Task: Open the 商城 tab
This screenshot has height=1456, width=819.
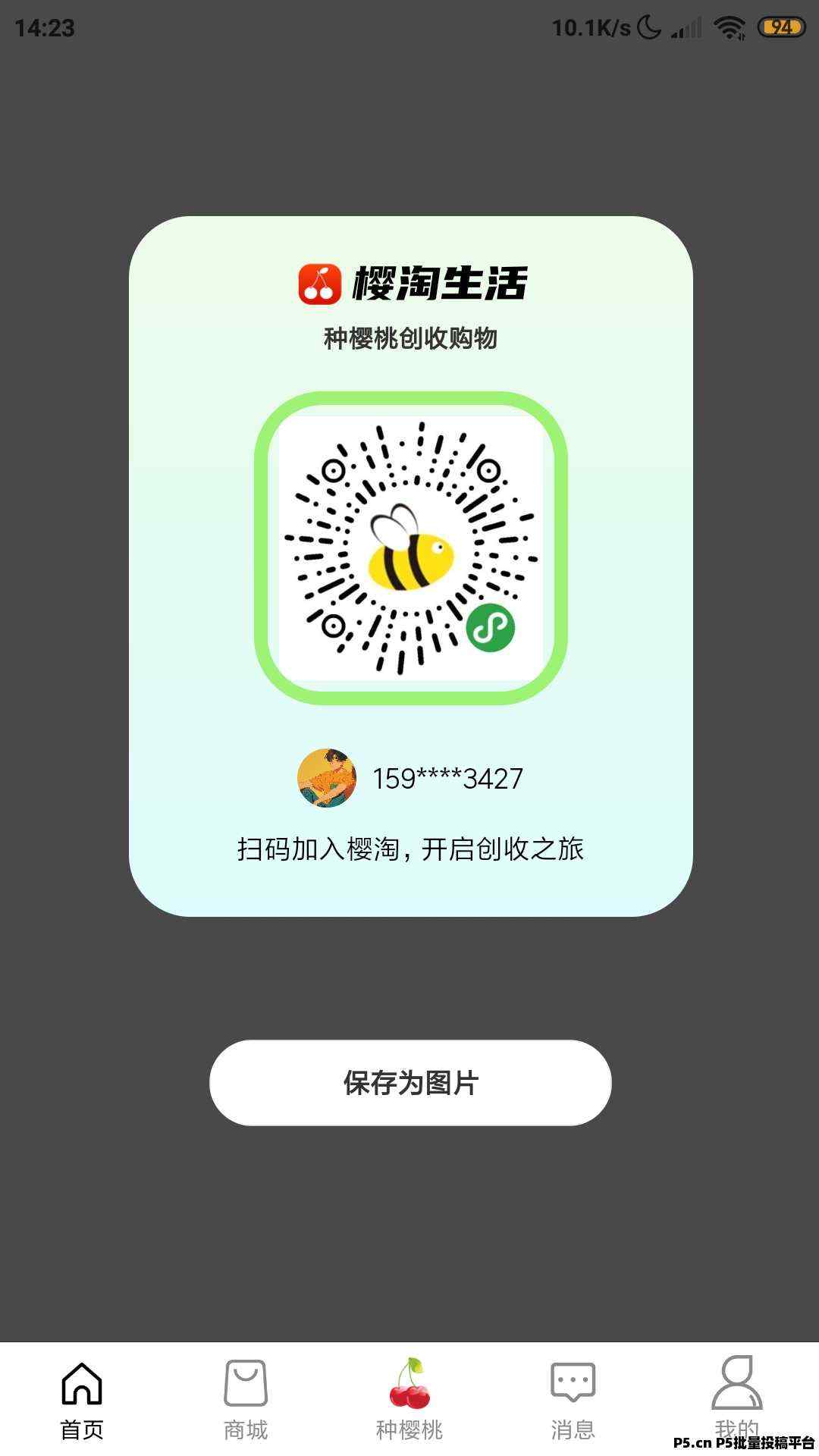Action: click(246, 1400)
